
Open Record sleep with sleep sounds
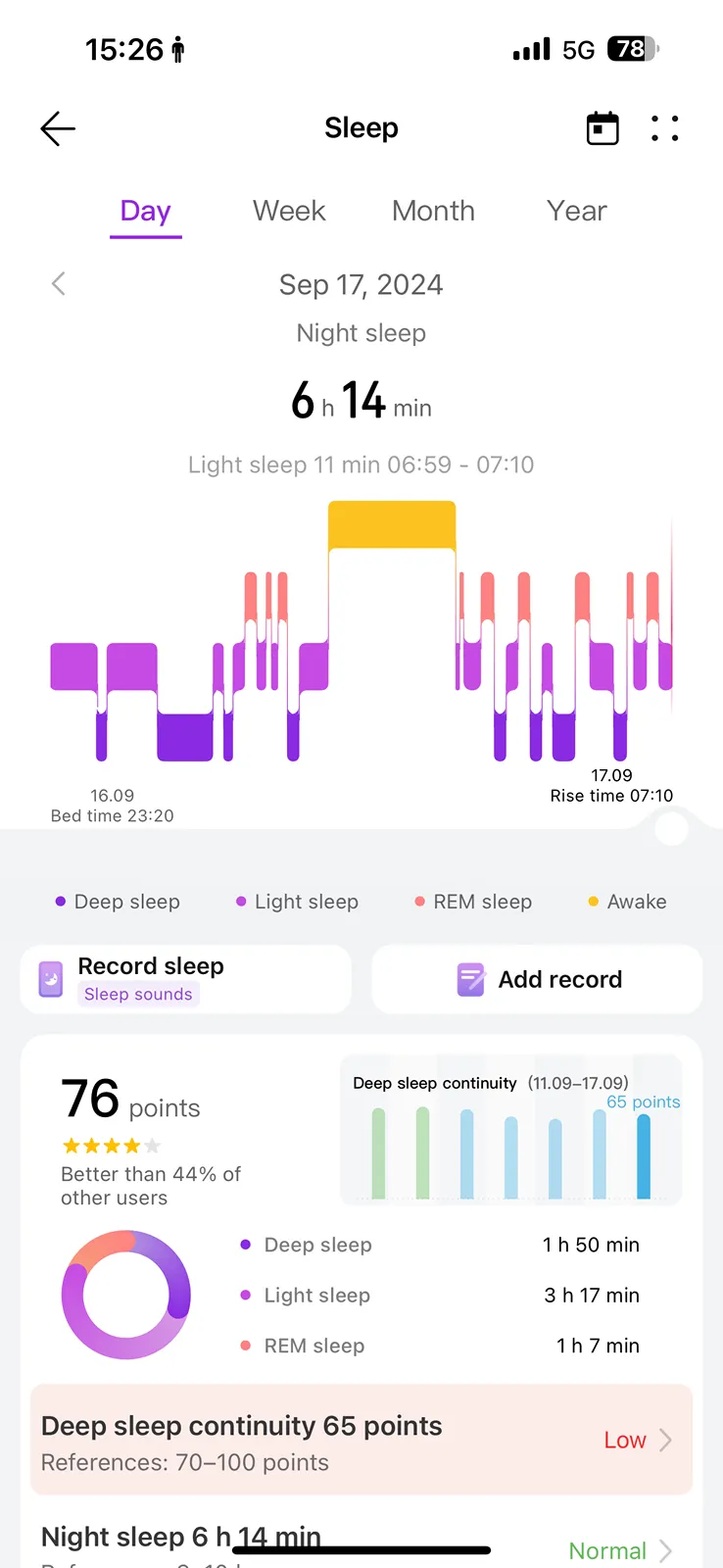(185, 979)
